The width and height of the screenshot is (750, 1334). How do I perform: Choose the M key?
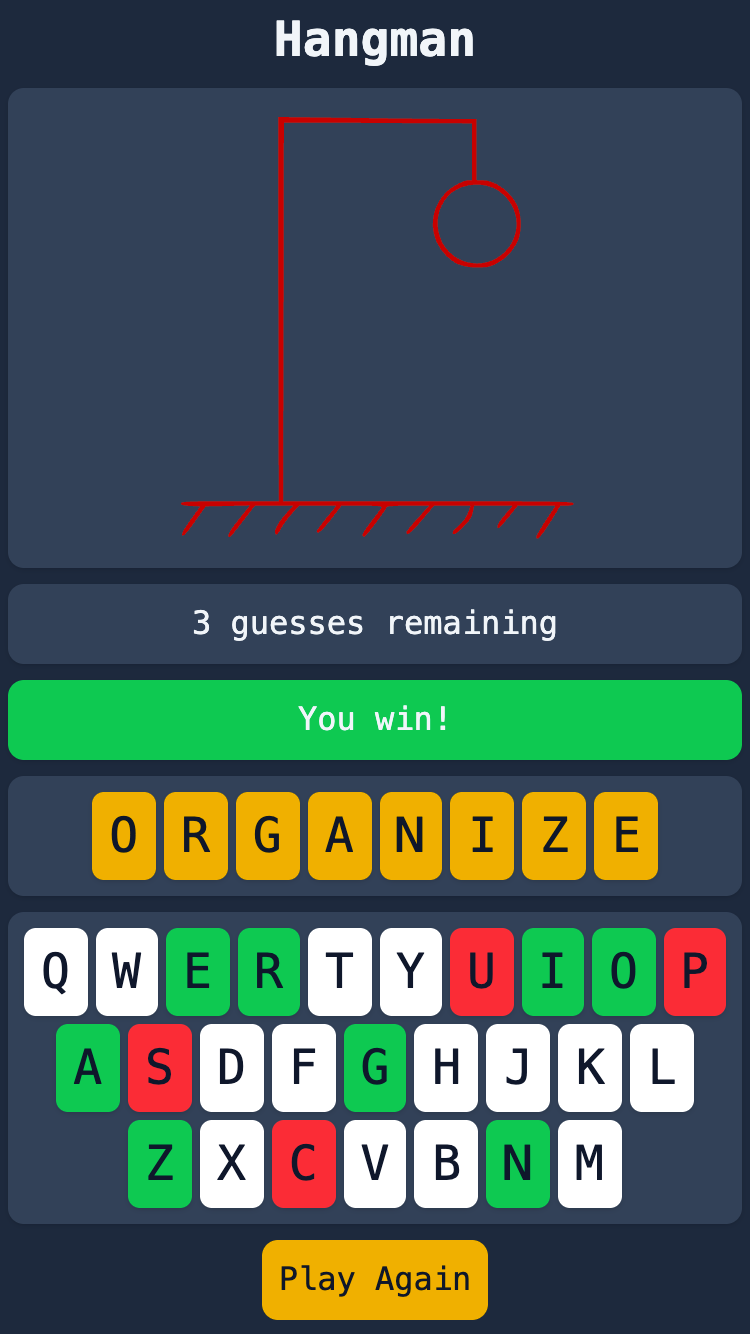[590, 1164]
